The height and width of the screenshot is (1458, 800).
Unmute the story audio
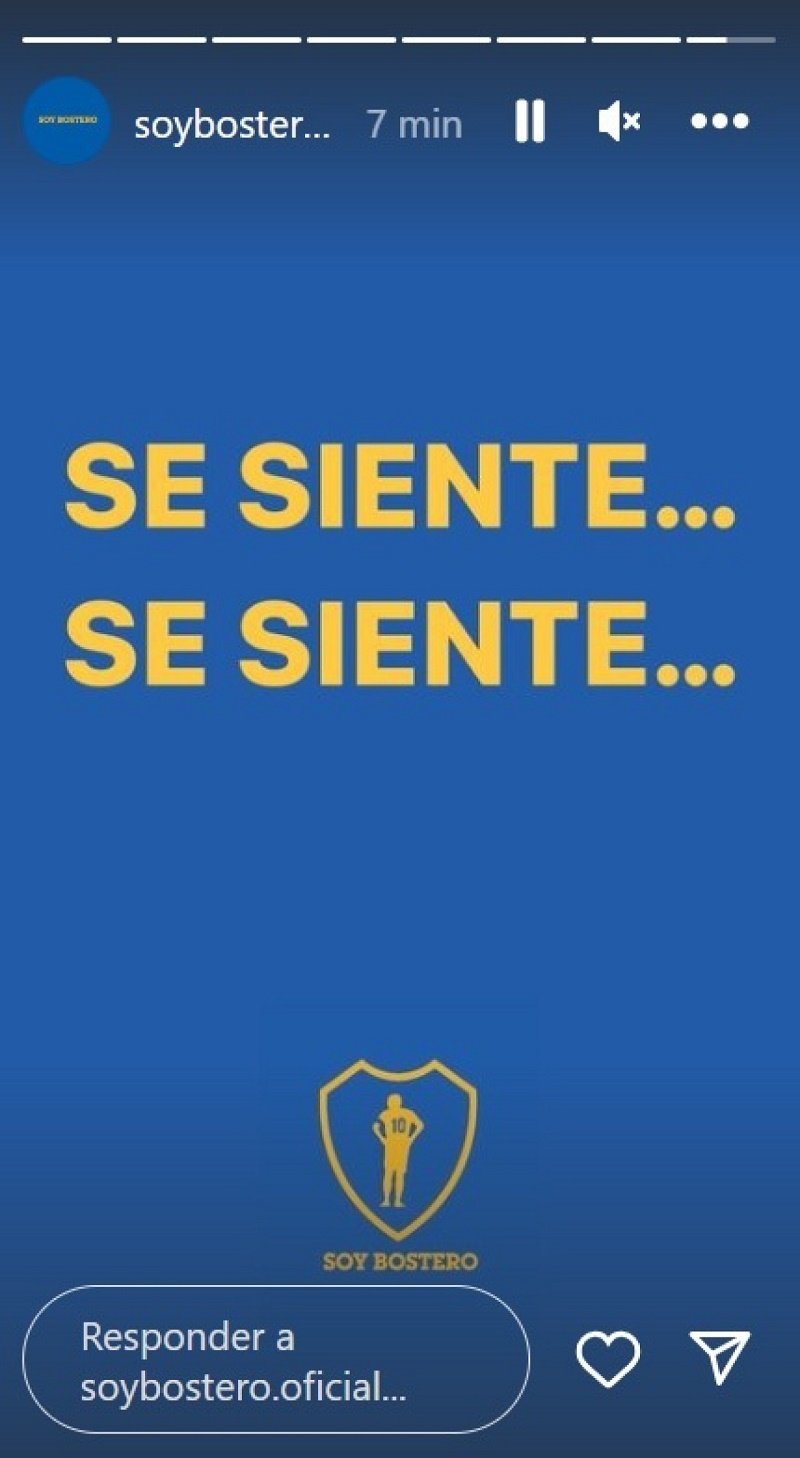619,122
